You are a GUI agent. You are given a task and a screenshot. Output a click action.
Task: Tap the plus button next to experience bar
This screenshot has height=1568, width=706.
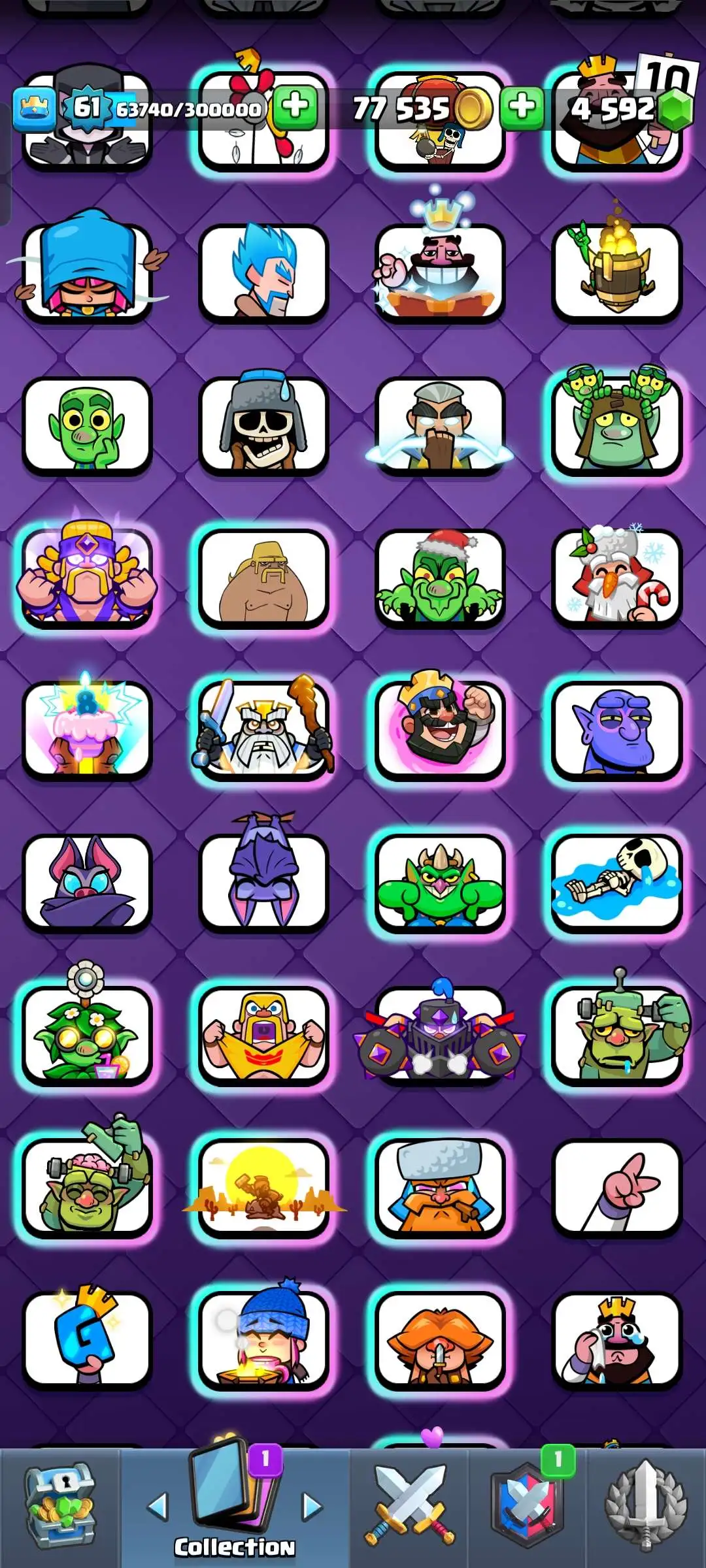pos(295,106)
